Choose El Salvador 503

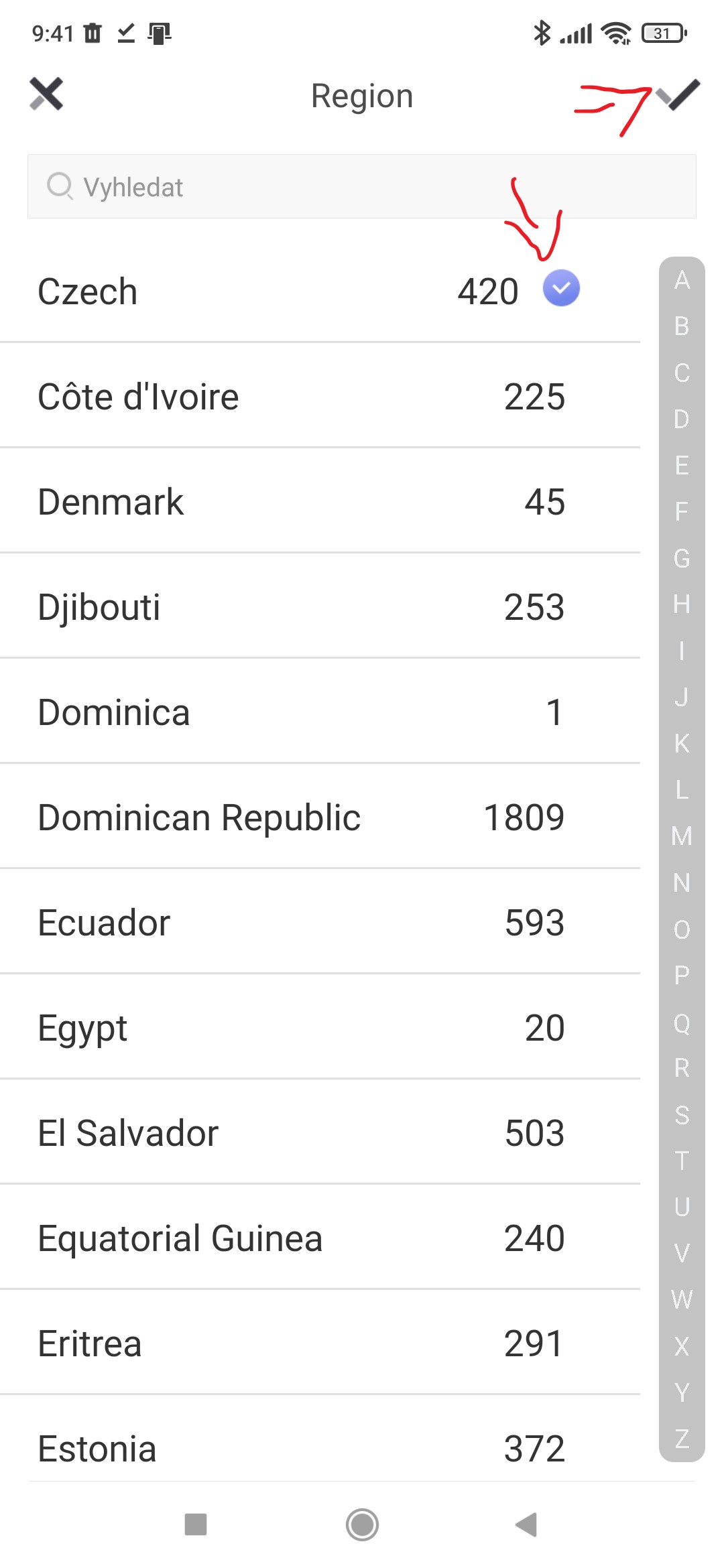(x=320, y=1132)
